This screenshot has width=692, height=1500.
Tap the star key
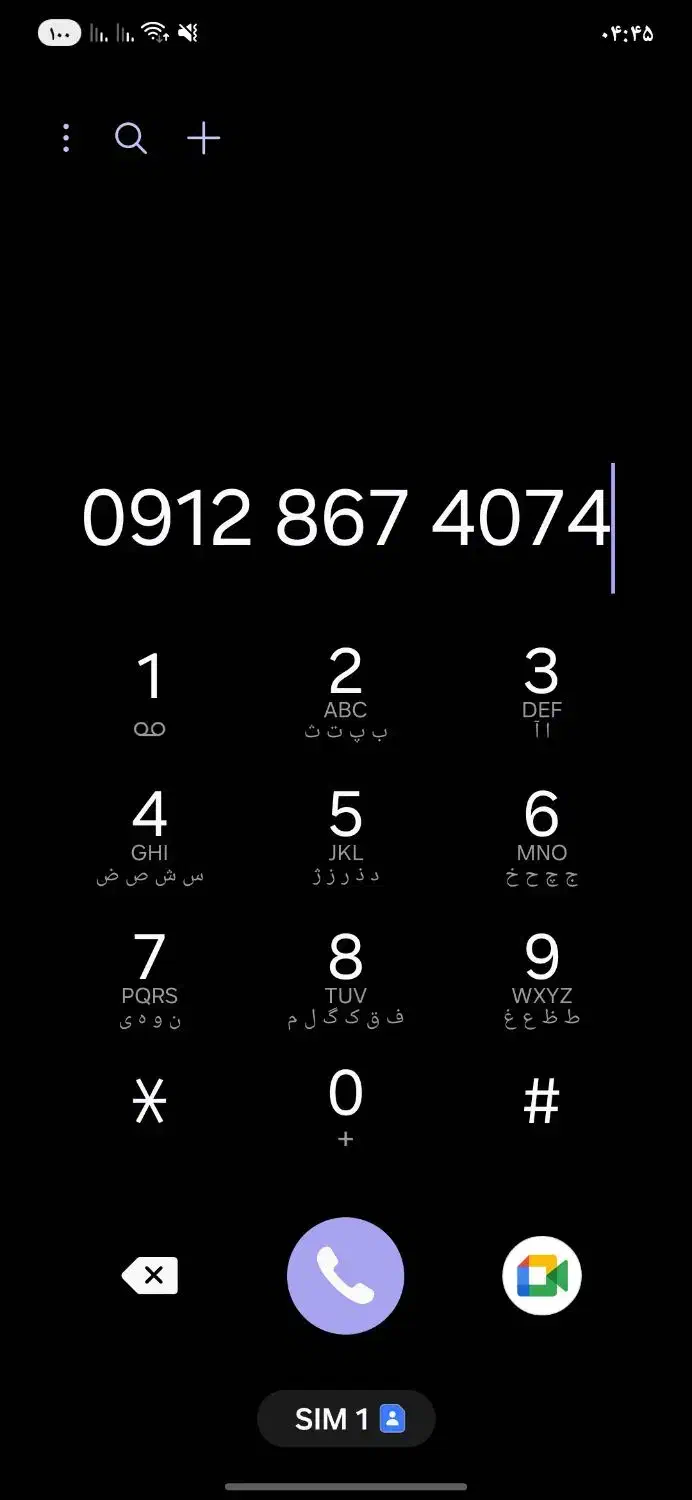150,1103
